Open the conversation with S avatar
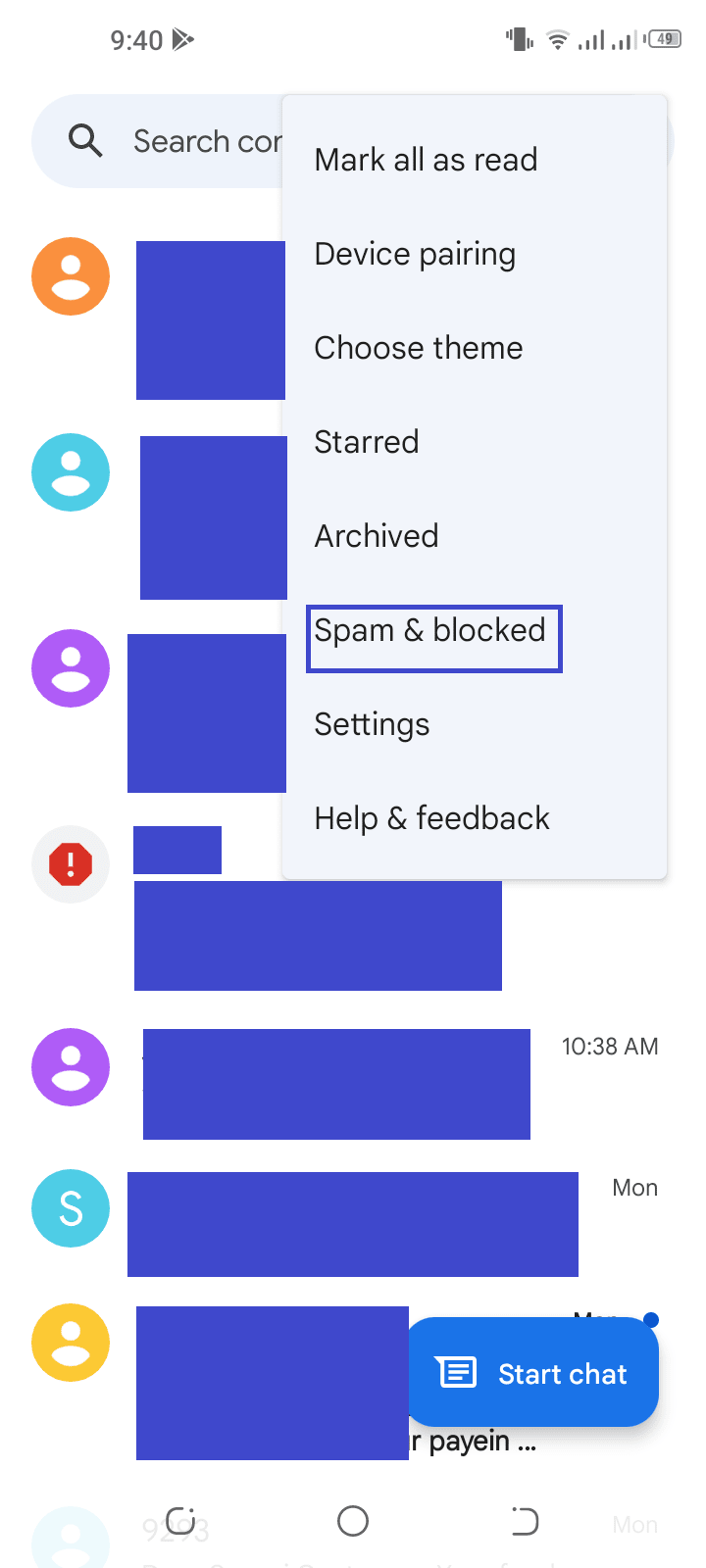The image size is (706, 1568). click(x=353, y=1223)
